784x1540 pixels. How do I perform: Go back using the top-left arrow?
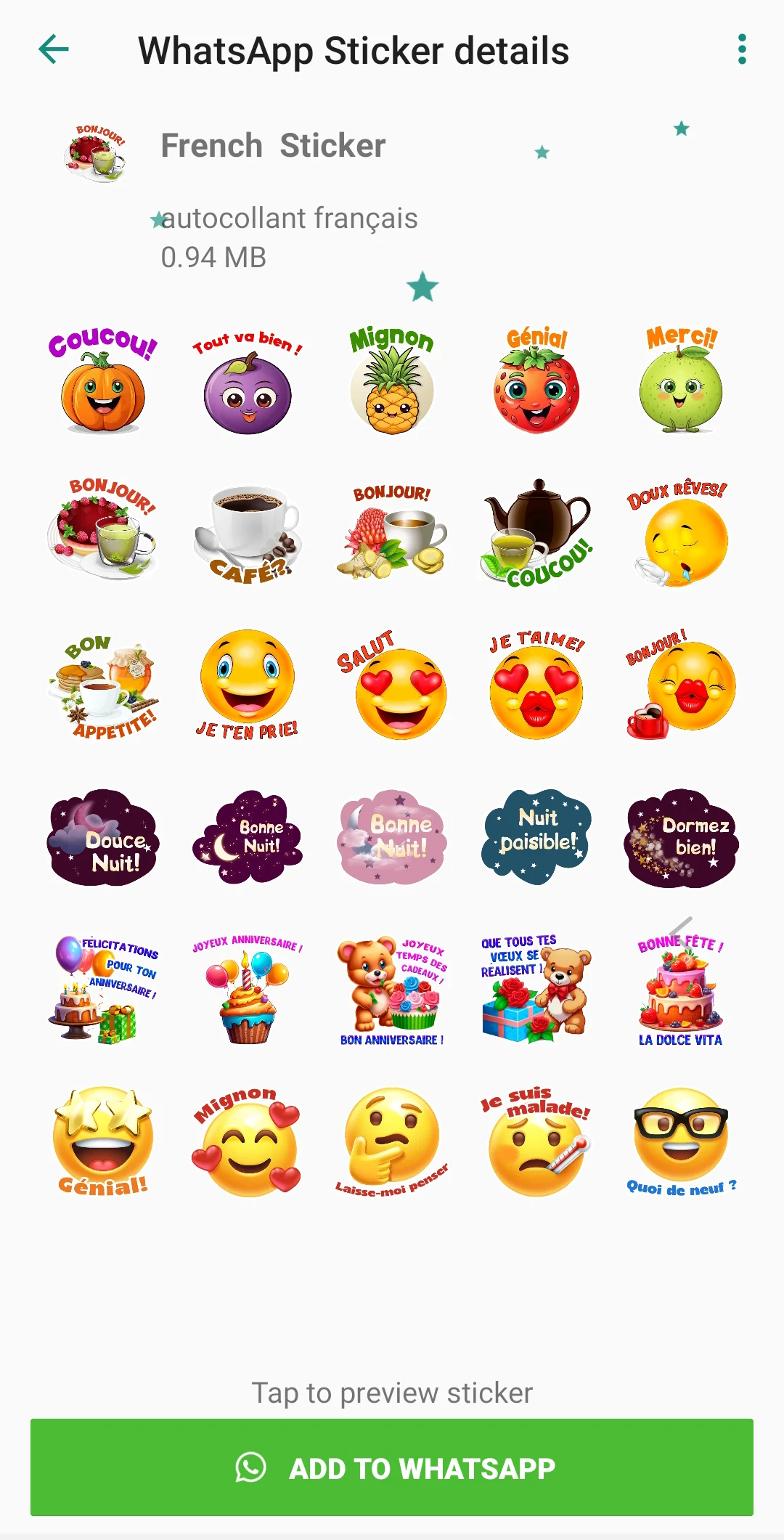click(54, 49)
